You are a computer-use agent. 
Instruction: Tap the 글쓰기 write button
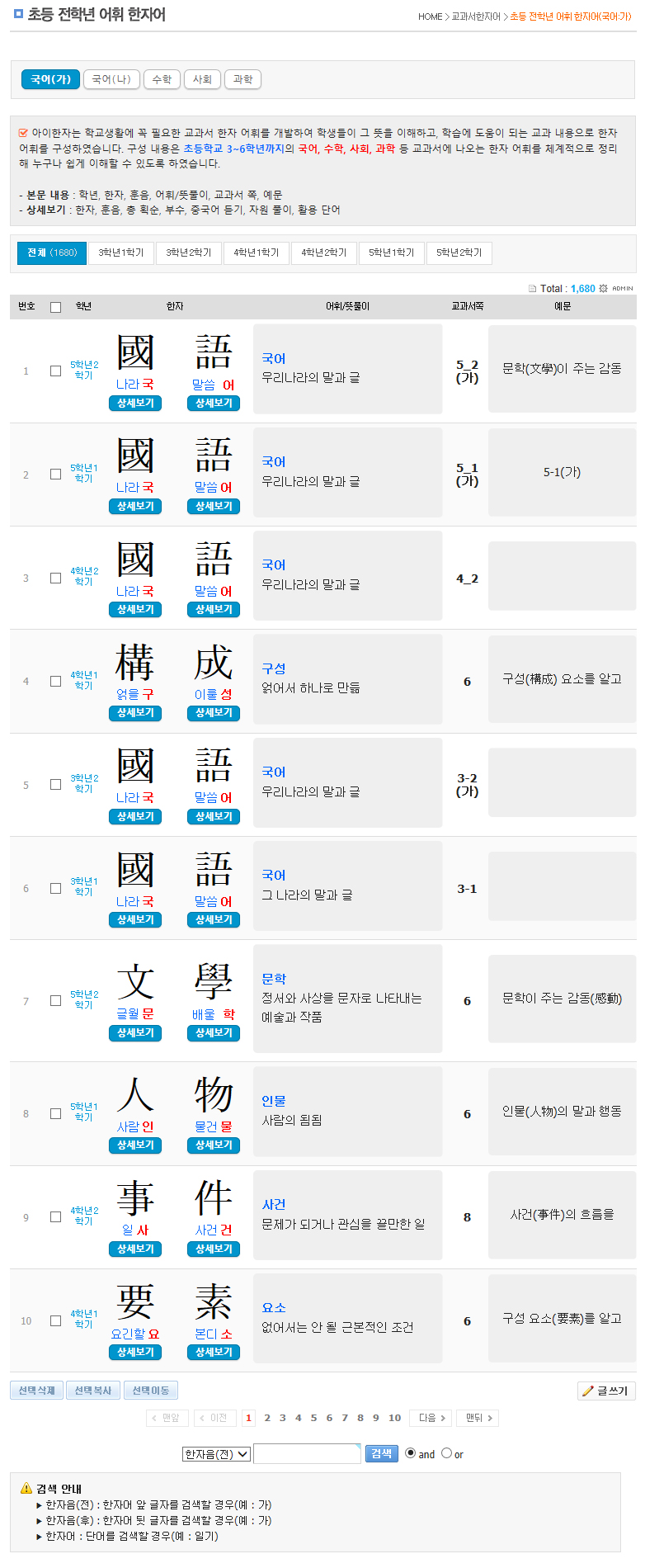(x=606, y=1391)
